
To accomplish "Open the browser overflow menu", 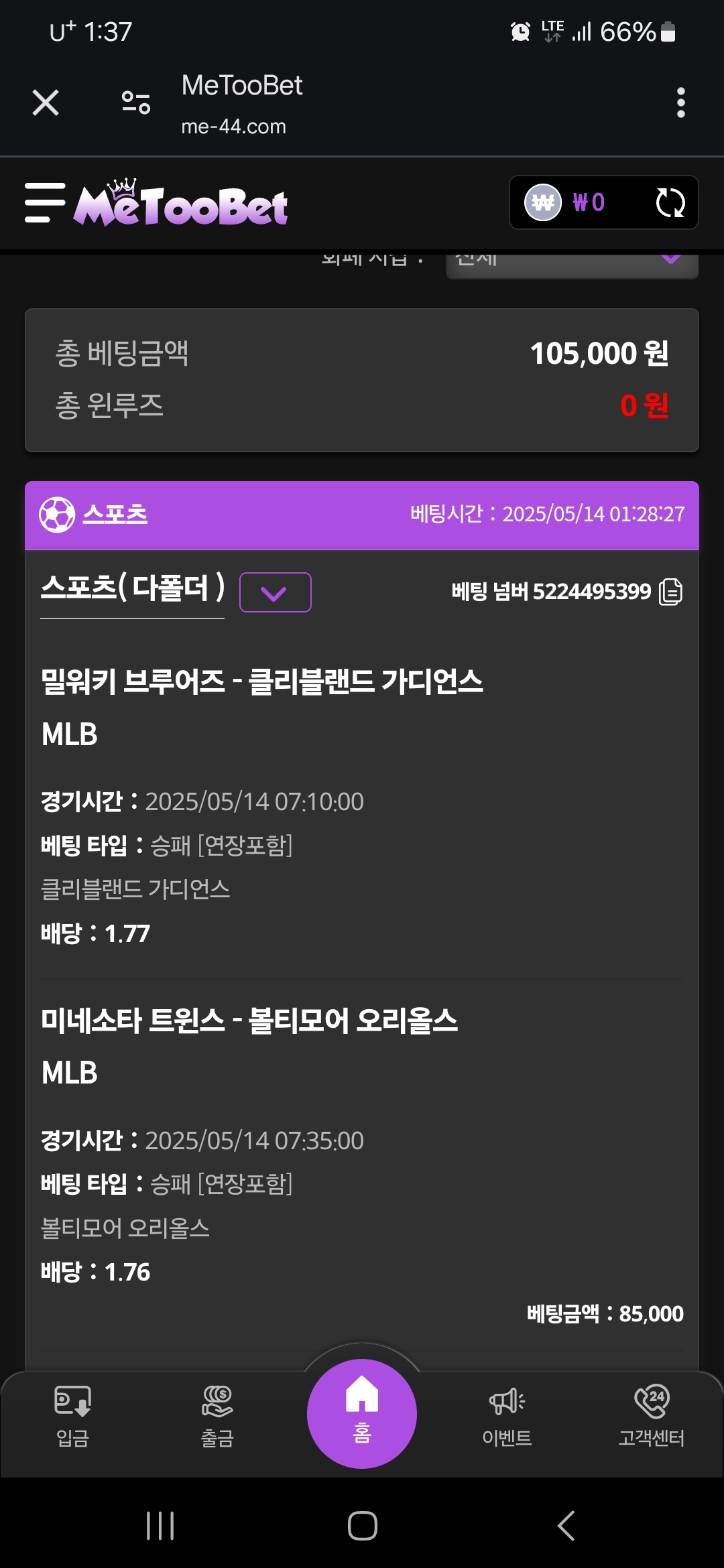I will 680,103.
